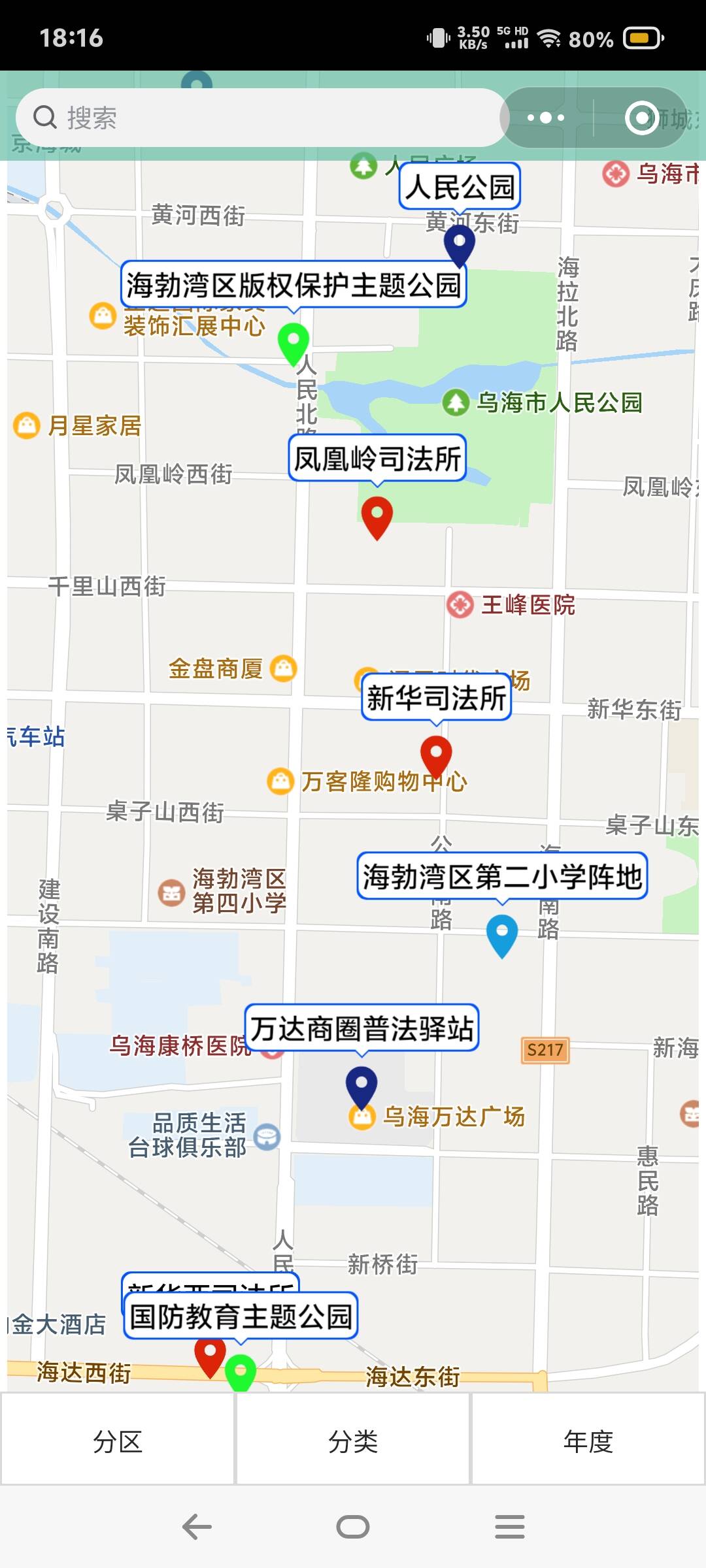Select the 人民公园 map marker
This screenshot has width=706, height=1568.
pos(460,244)
